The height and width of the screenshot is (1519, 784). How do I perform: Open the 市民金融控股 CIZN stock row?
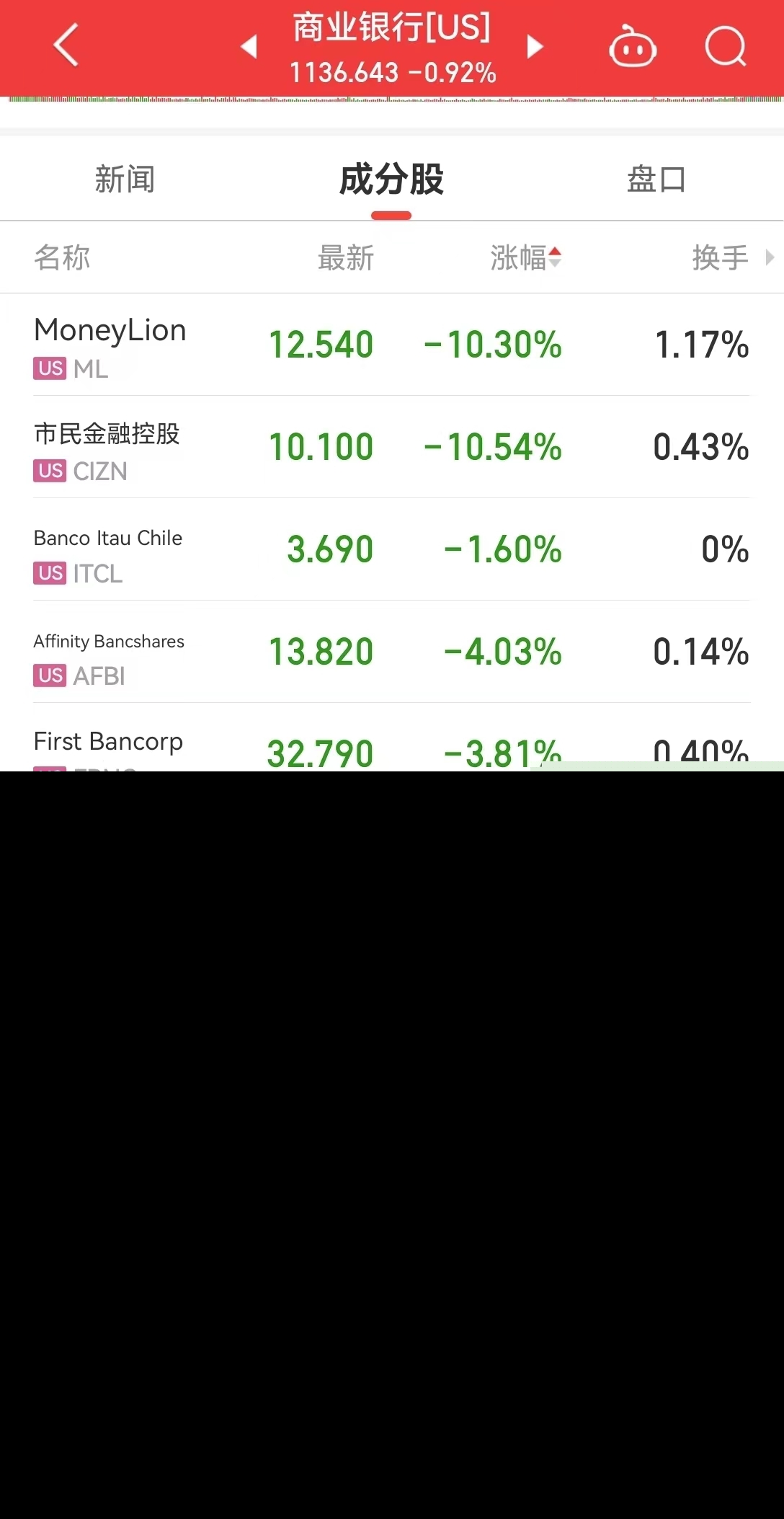pyautogui.click(x=392, y=447)
